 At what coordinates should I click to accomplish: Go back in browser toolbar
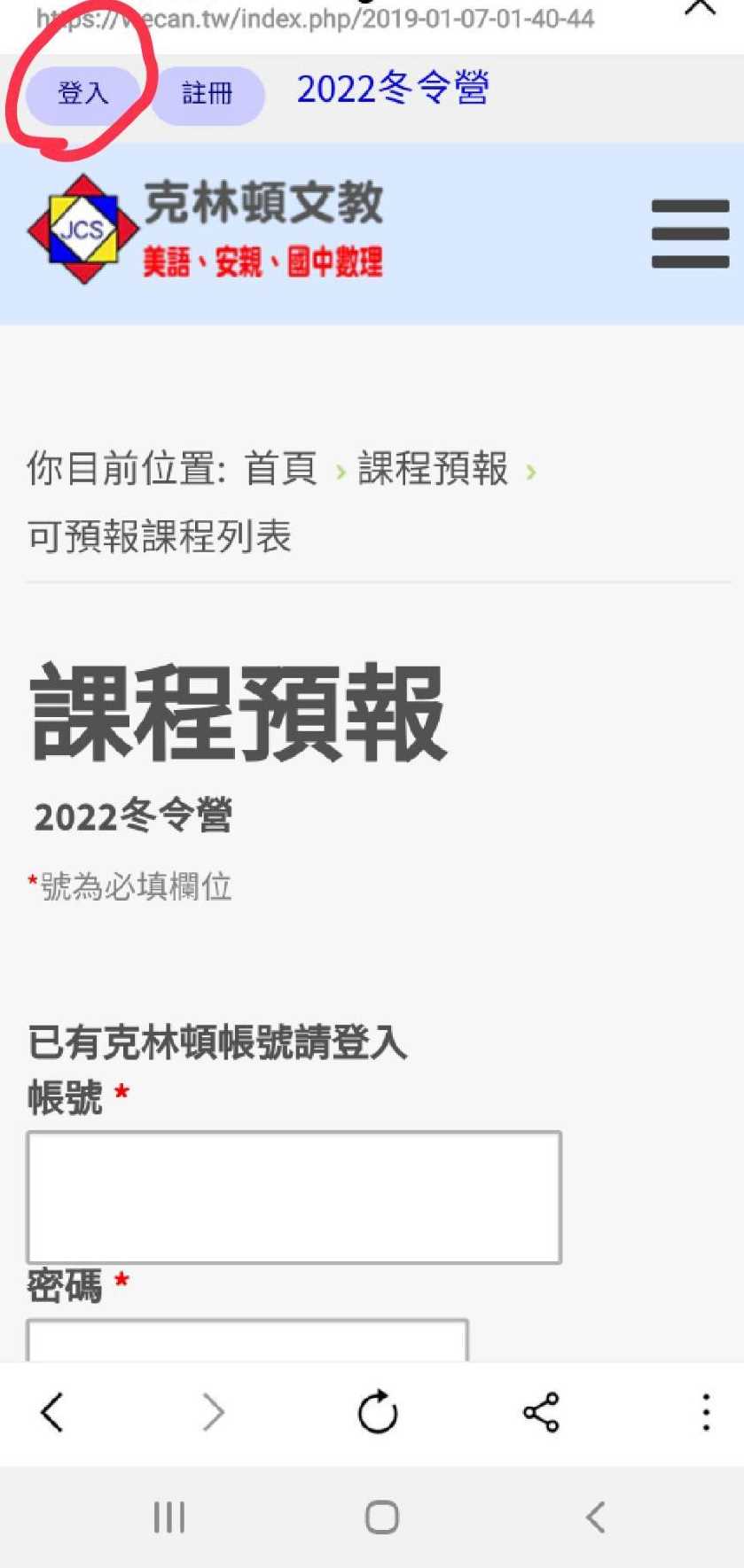(53, 1412)
